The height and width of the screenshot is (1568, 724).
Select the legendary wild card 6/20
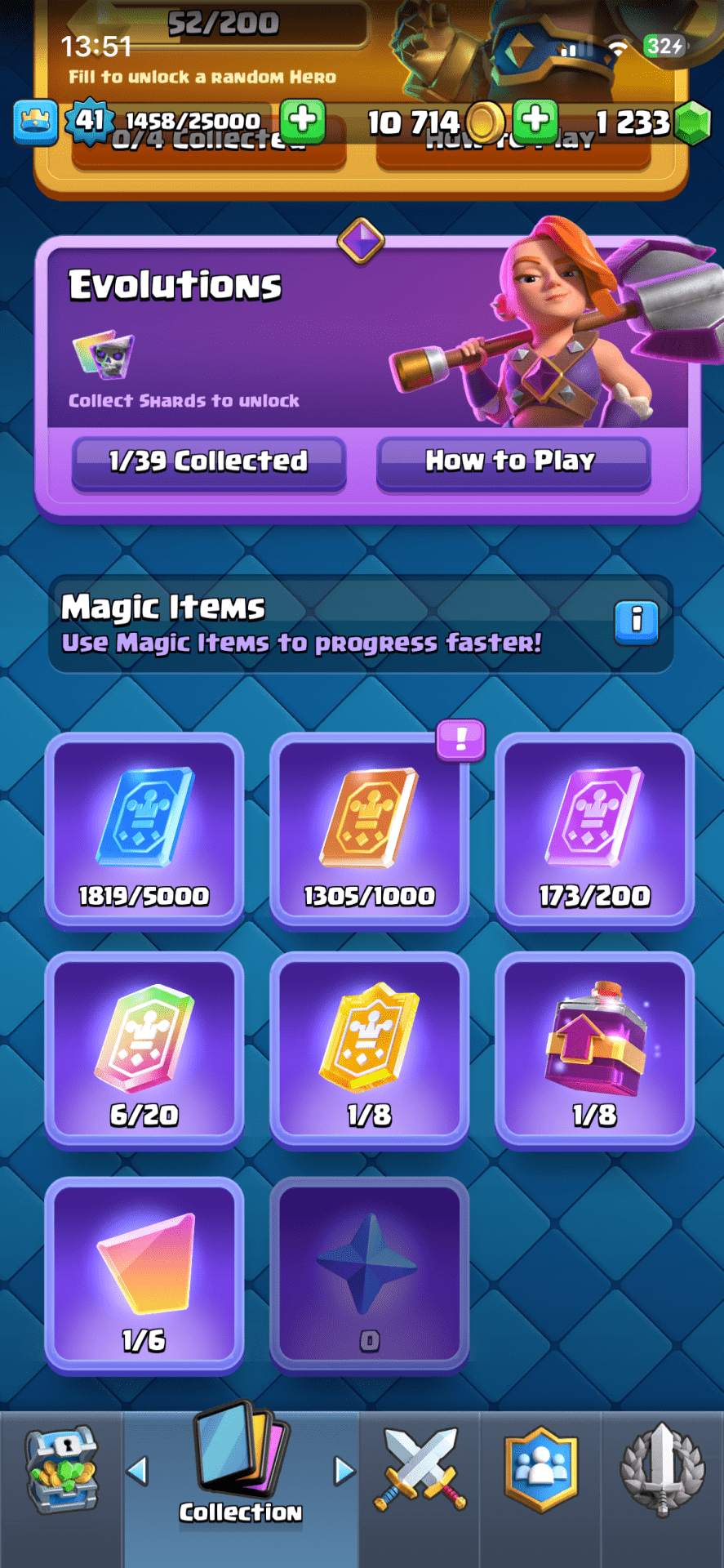(x=144, y=1049)
